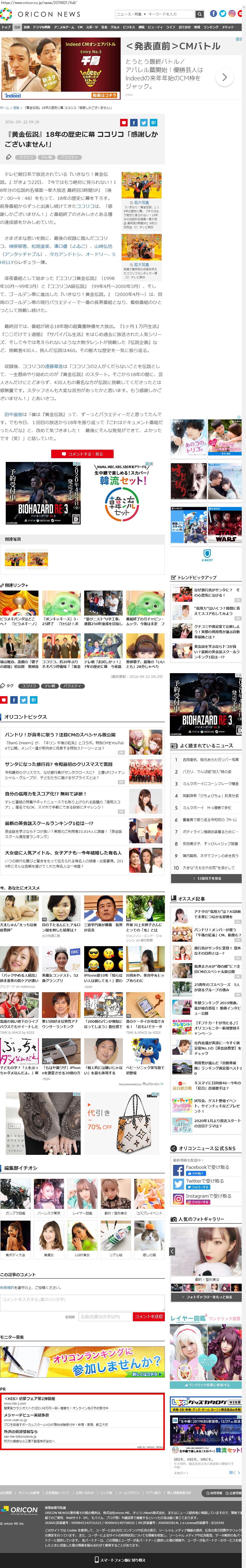Select the ドラマ&映画 navigation tab

click(x=41, y=27)
